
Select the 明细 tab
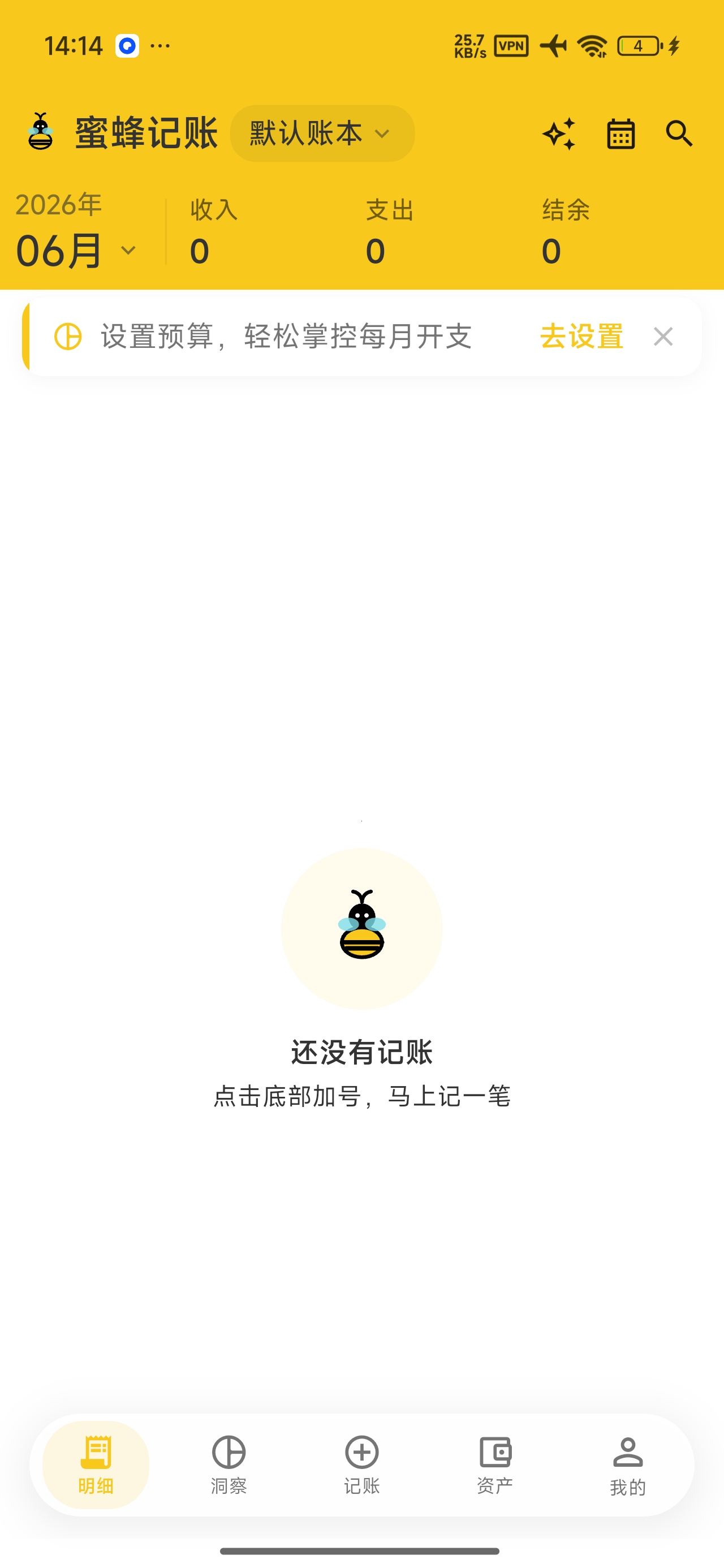click(96, 1465)
